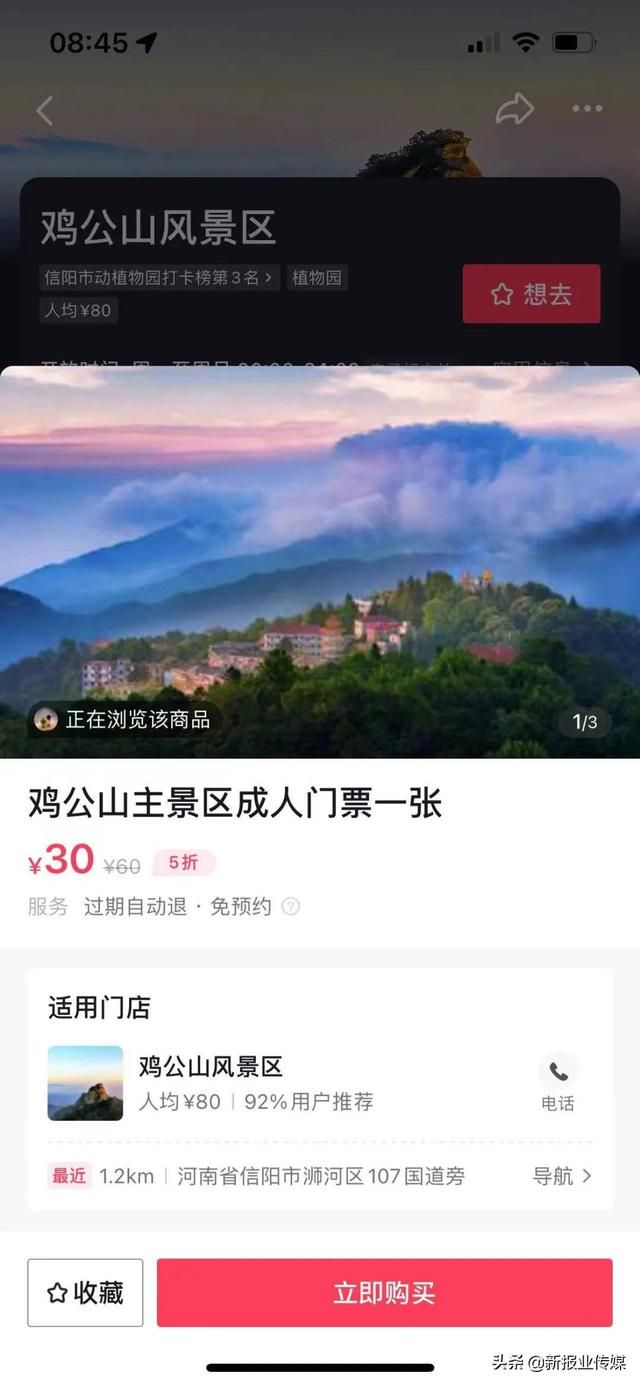
Task: Tap the 想去 button
Action: click(531, 294)
